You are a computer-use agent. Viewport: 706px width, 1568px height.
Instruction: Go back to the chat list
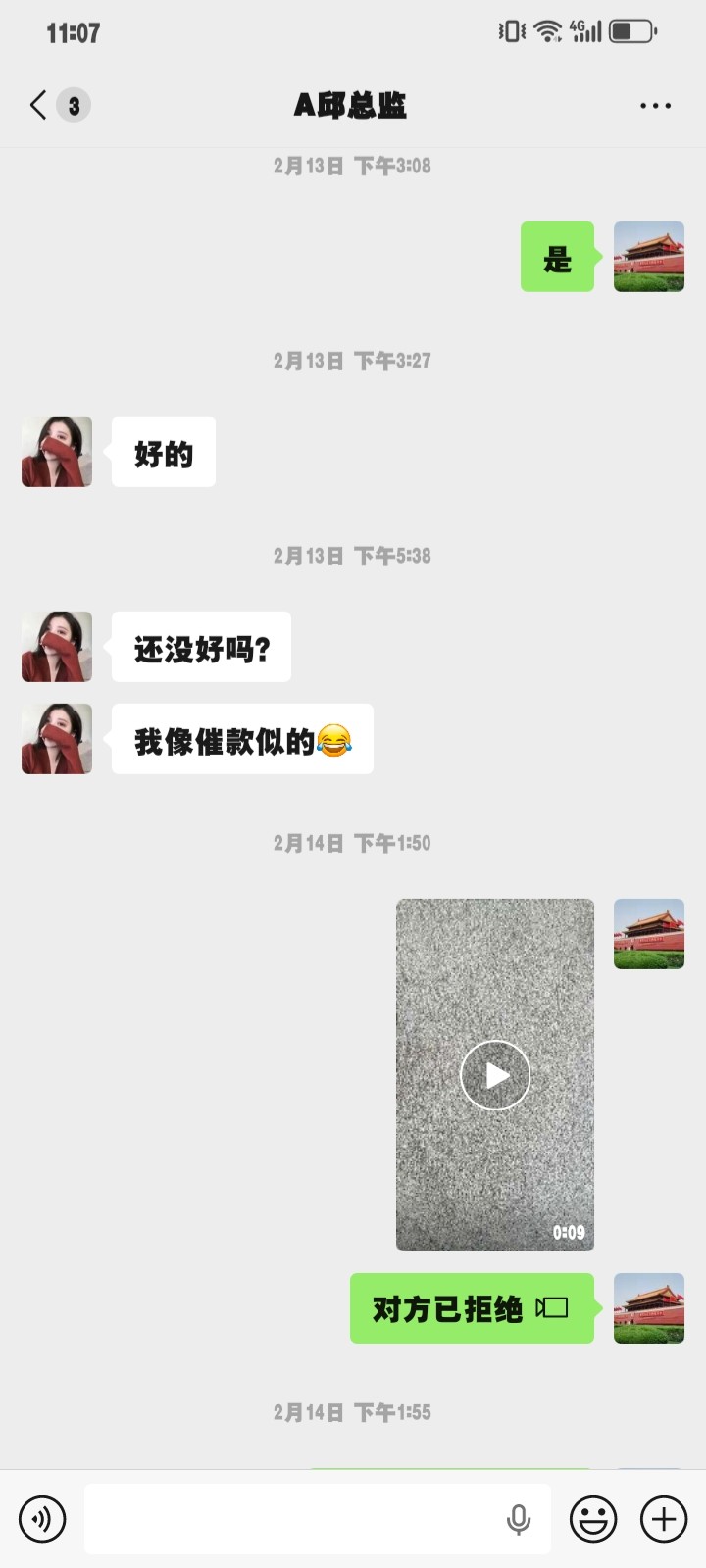click(x=39, y=105)
